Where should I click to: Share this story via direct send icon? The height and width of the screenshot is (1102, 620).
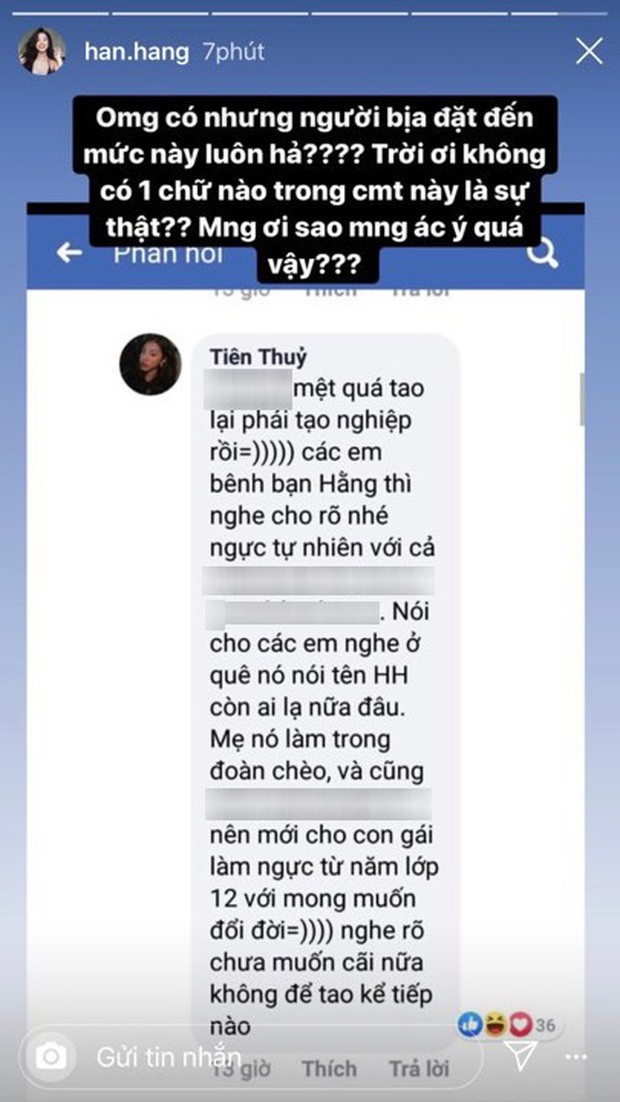click(522, 1056)
